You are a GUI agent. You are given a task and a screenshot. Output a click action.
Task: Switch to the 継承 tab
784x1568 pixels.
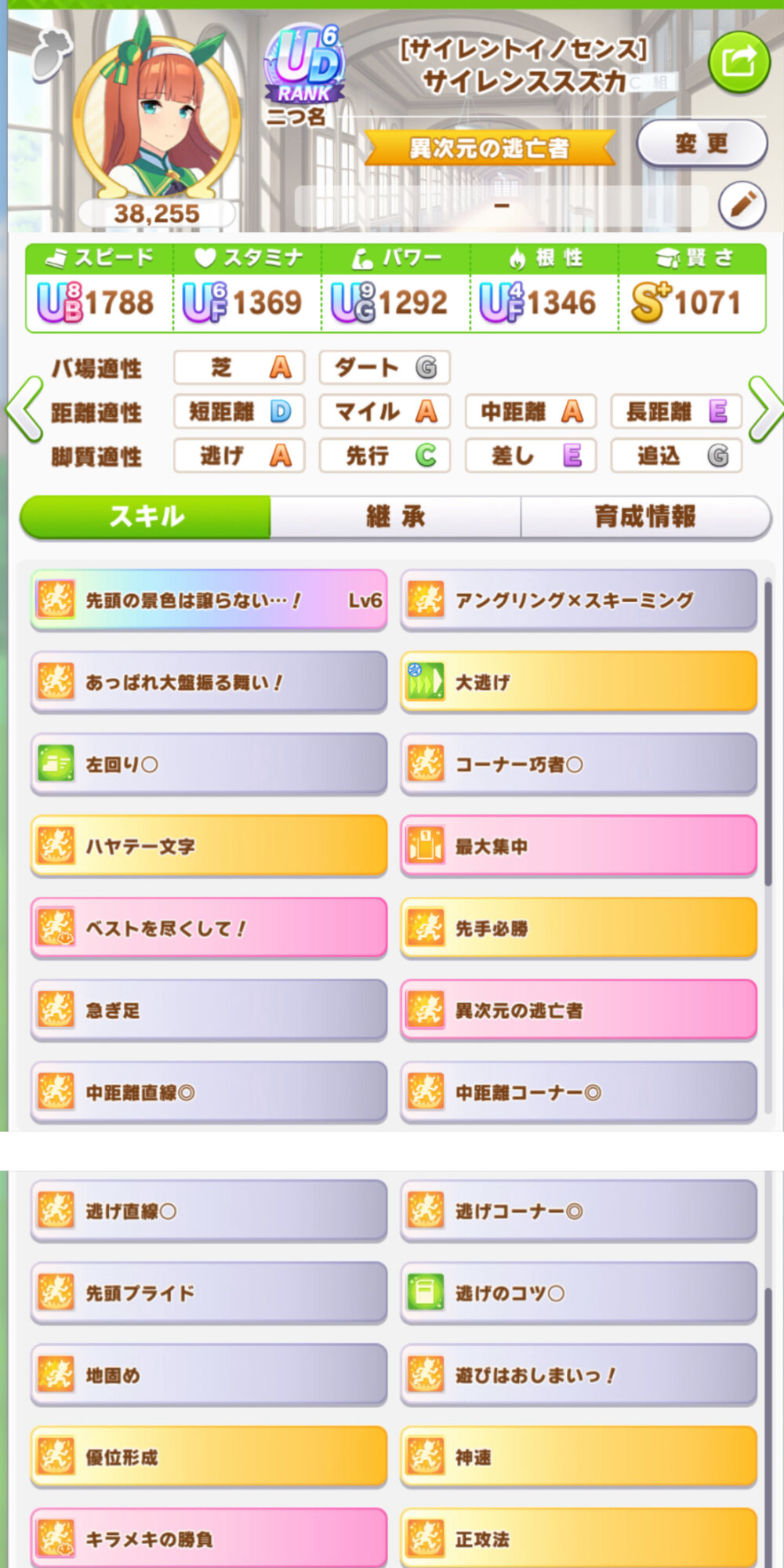395,517
